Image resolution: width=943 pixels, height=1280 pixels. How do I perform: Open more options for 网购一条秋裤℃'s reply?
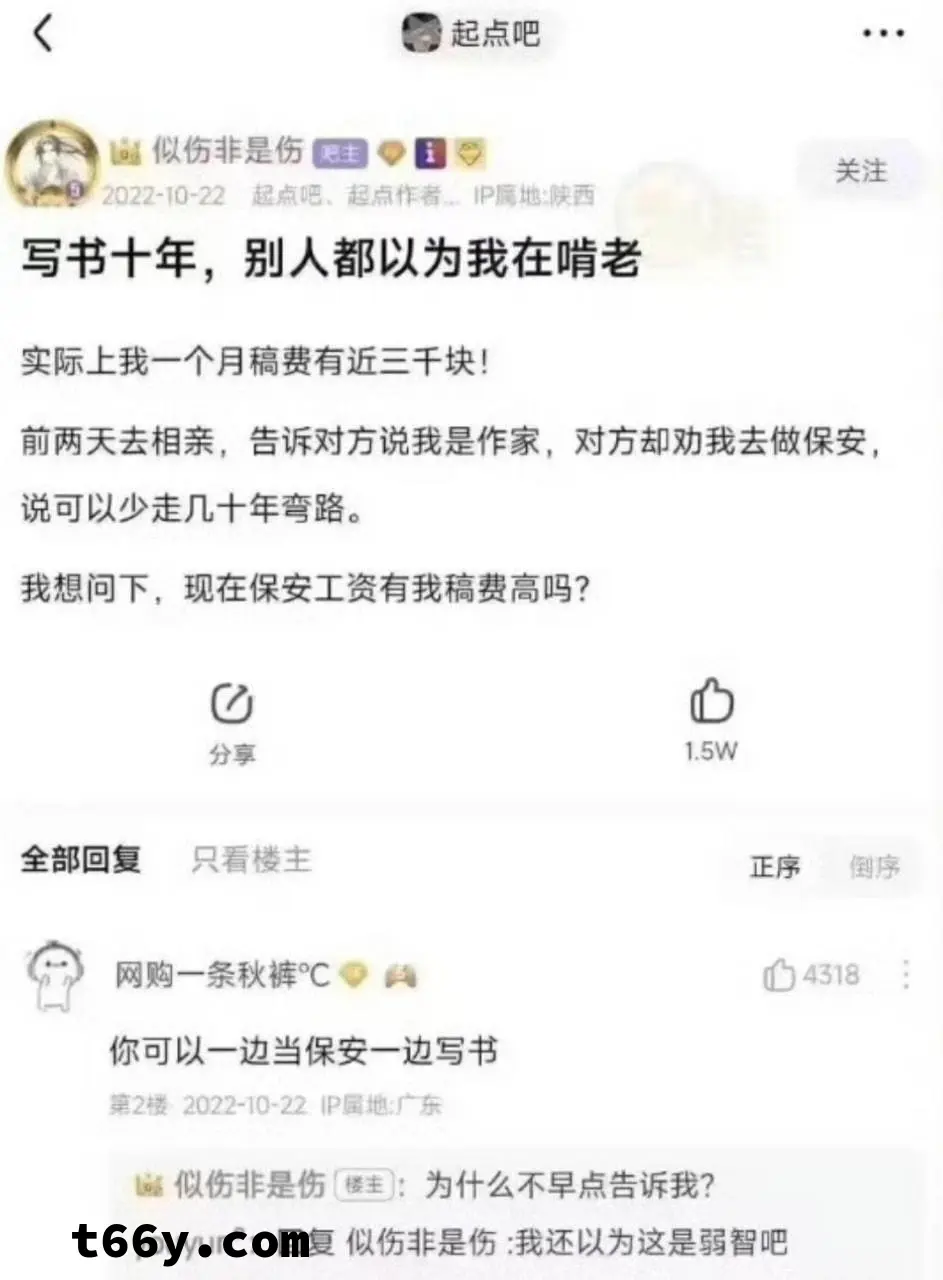point(906,974)
